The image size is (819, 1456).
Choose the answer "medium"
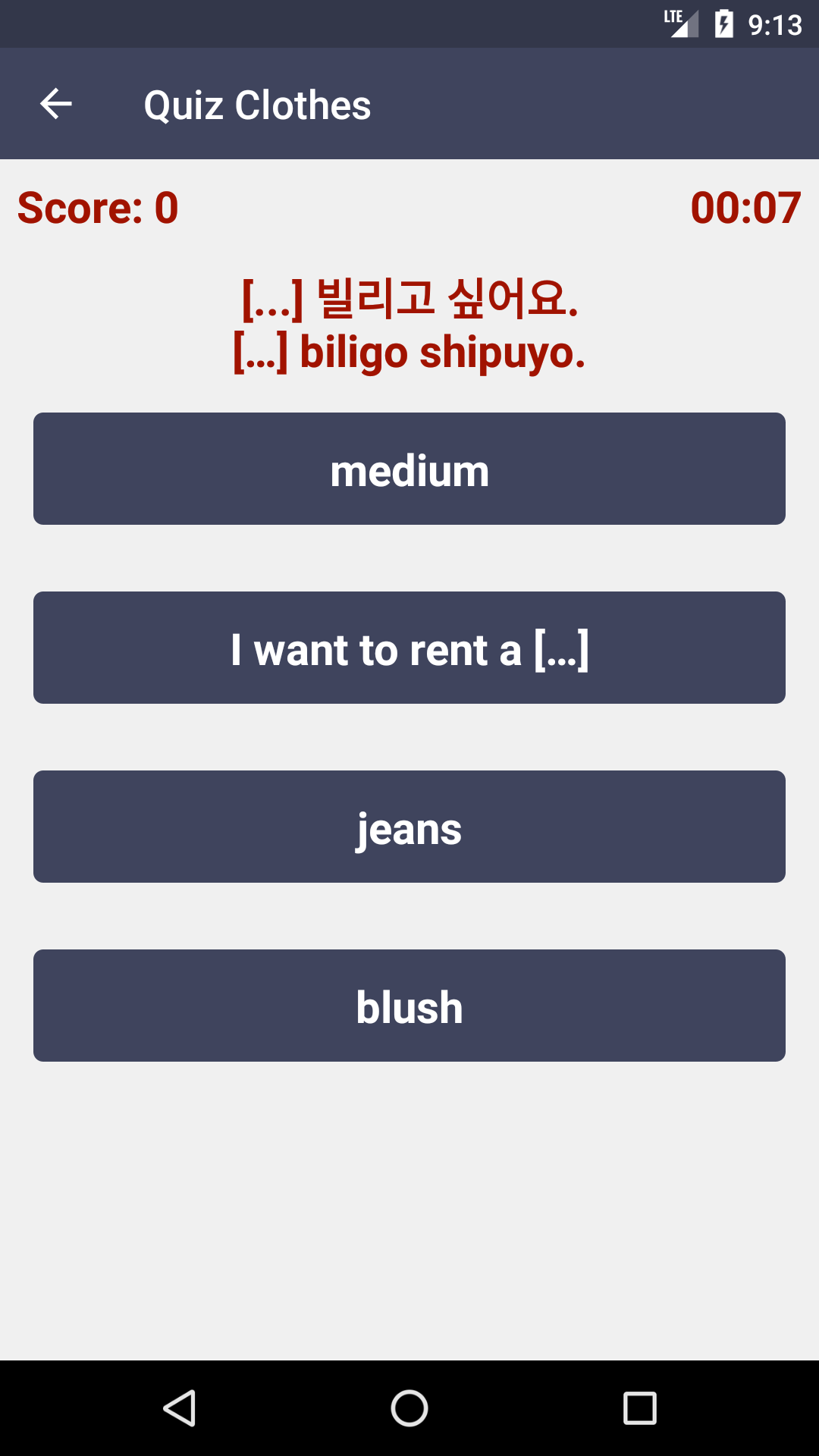click(x=409, y=469)
